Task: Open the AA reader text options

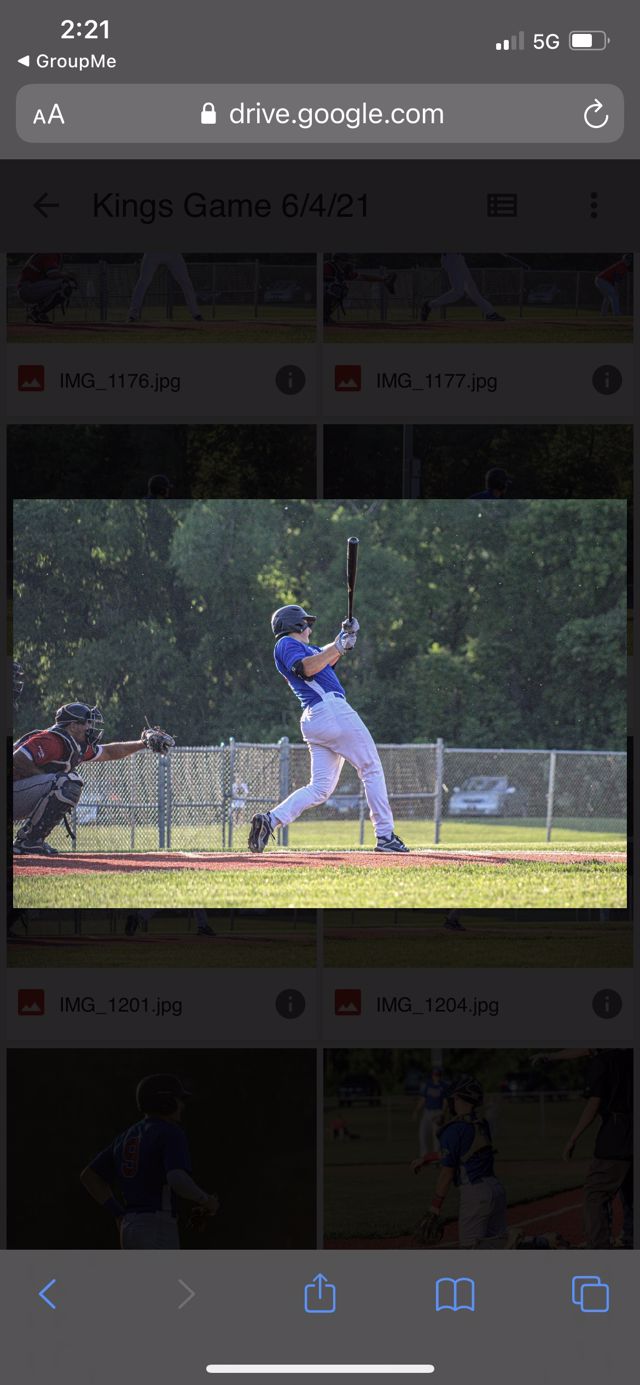Action: tap(49, 115)
